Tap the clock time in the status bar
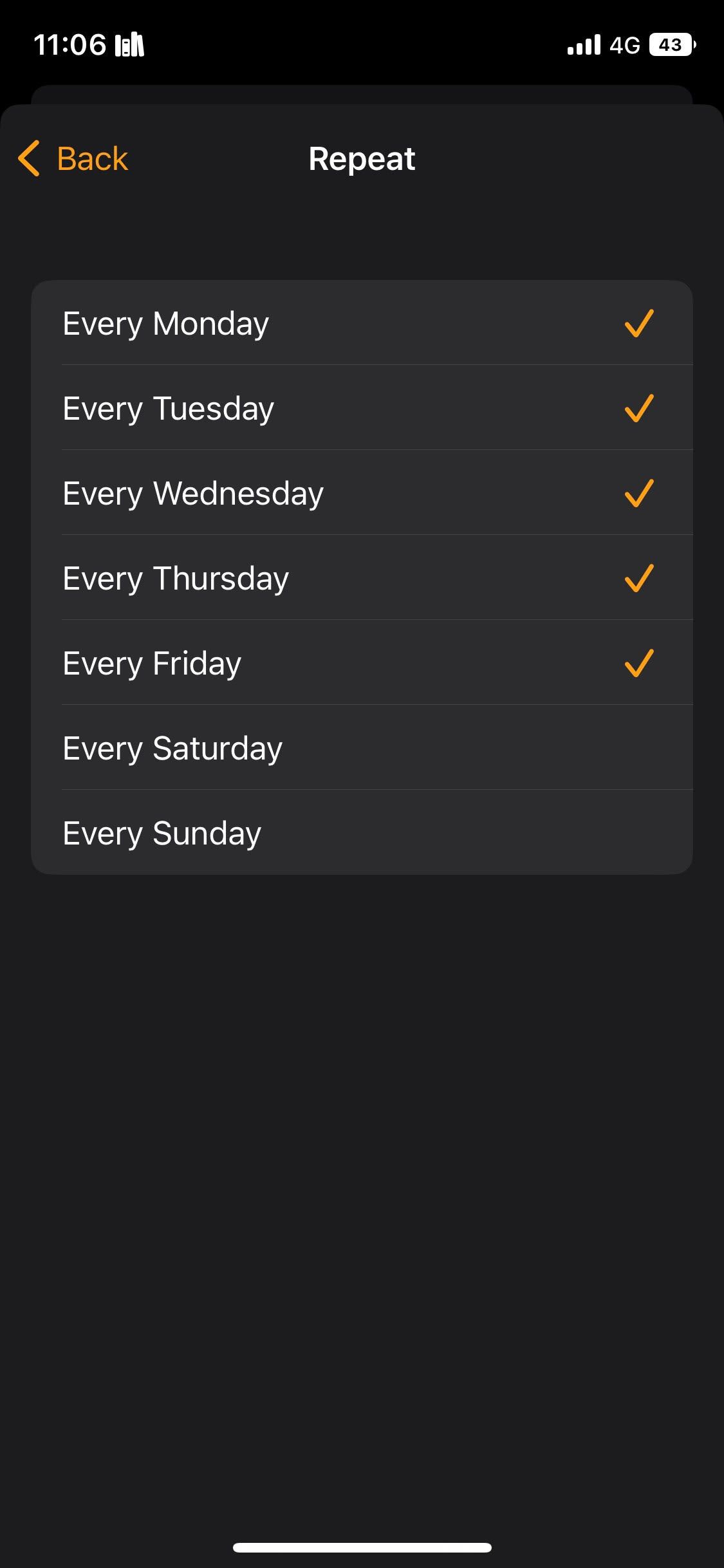The height and width of the screenshot is (1568, 724). point(72,44)
